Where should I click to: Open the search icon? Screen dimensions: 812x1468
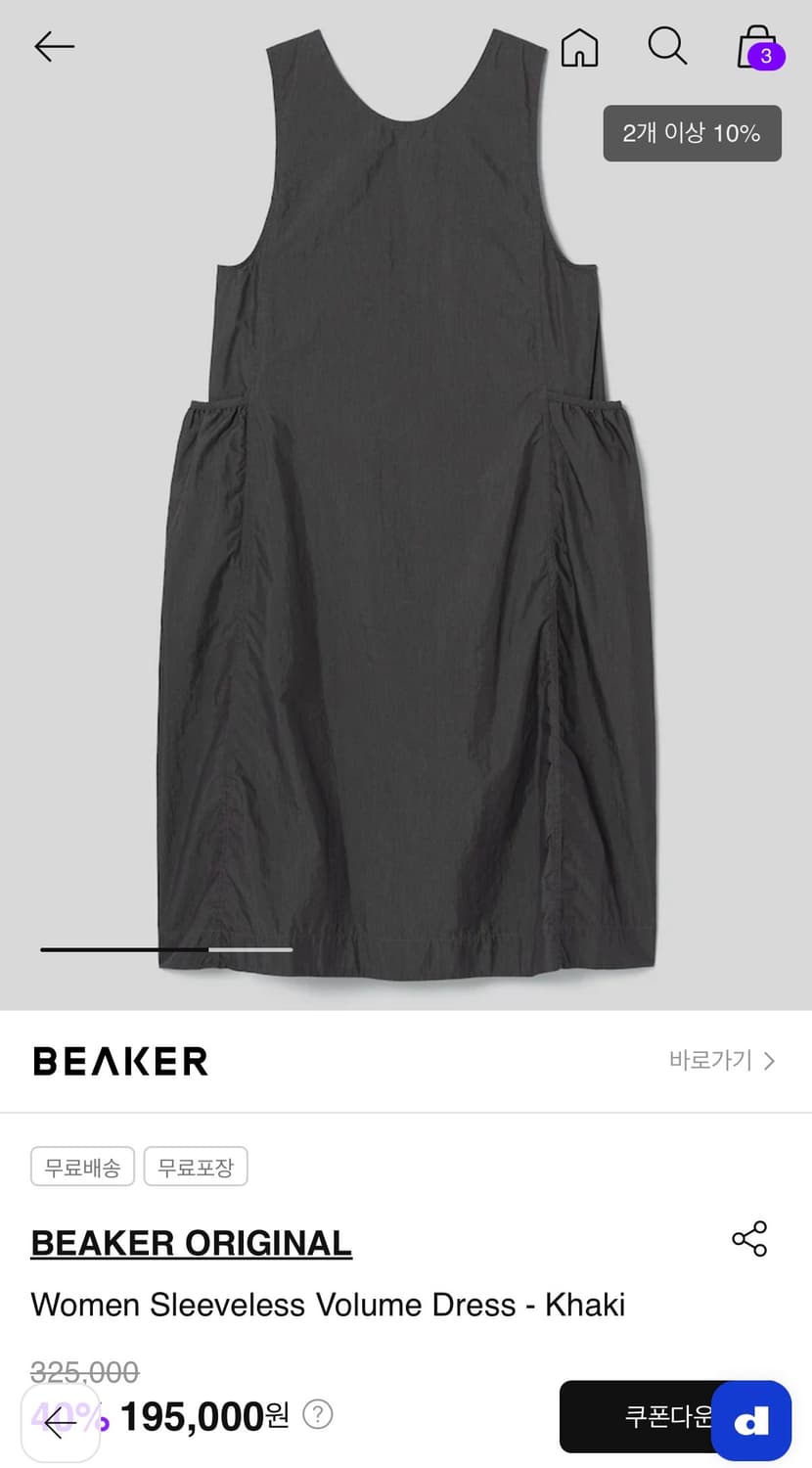(x=667, y=46)
